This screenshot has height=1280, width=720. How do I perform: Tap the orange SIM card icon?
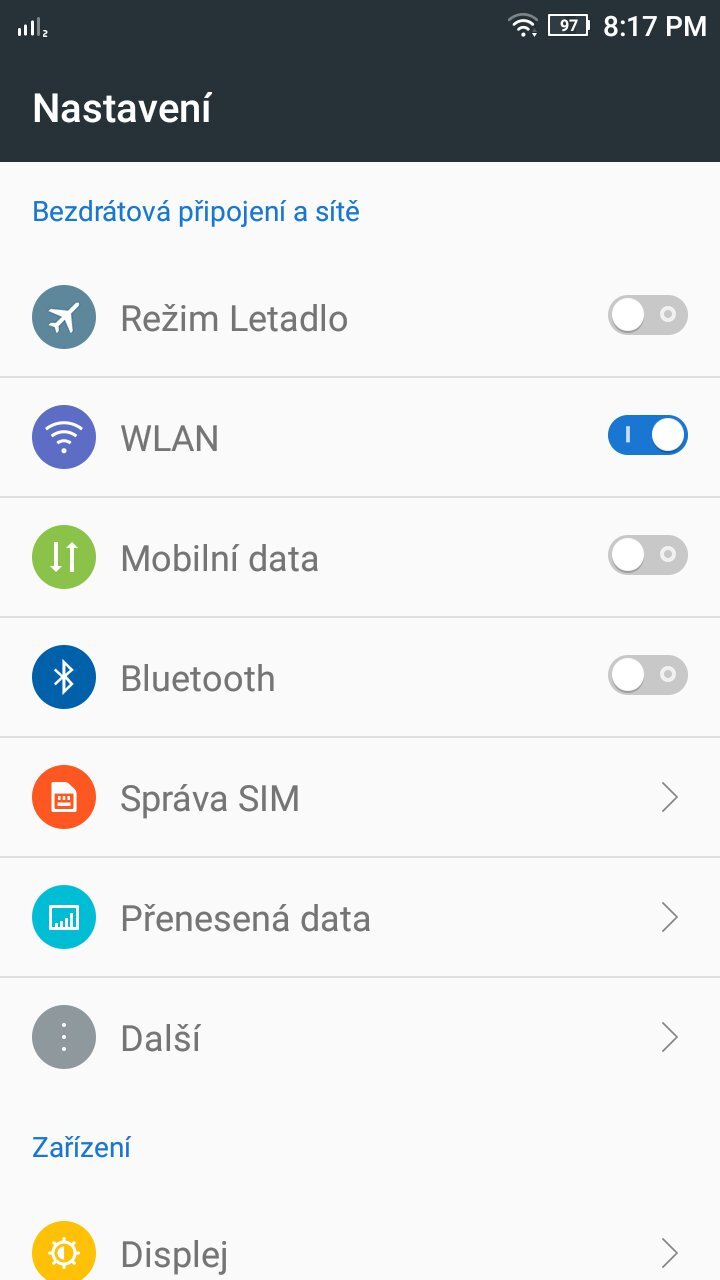tap(64, 797)
